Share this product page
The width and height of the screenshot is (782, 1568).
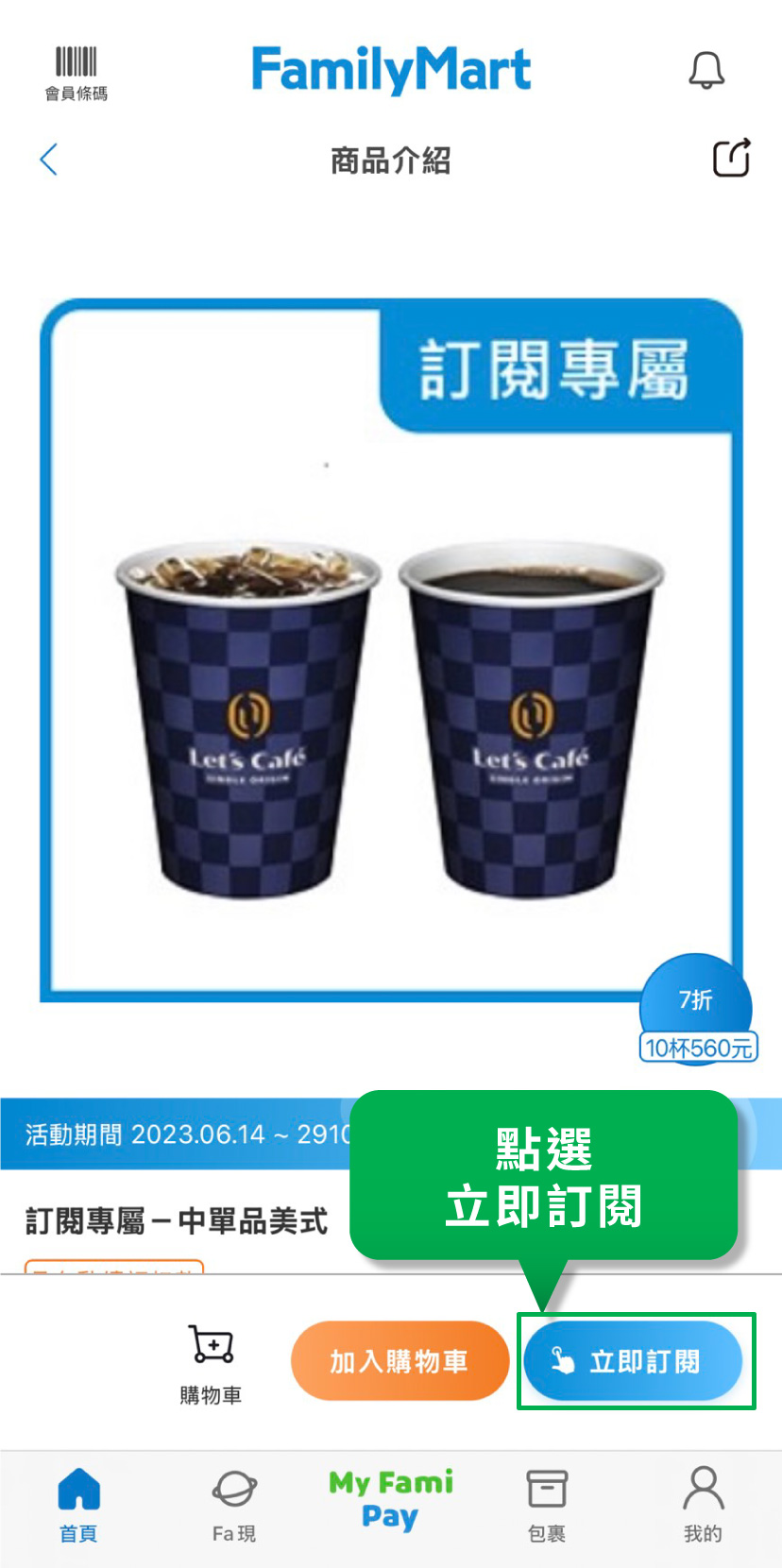point(731,158)
